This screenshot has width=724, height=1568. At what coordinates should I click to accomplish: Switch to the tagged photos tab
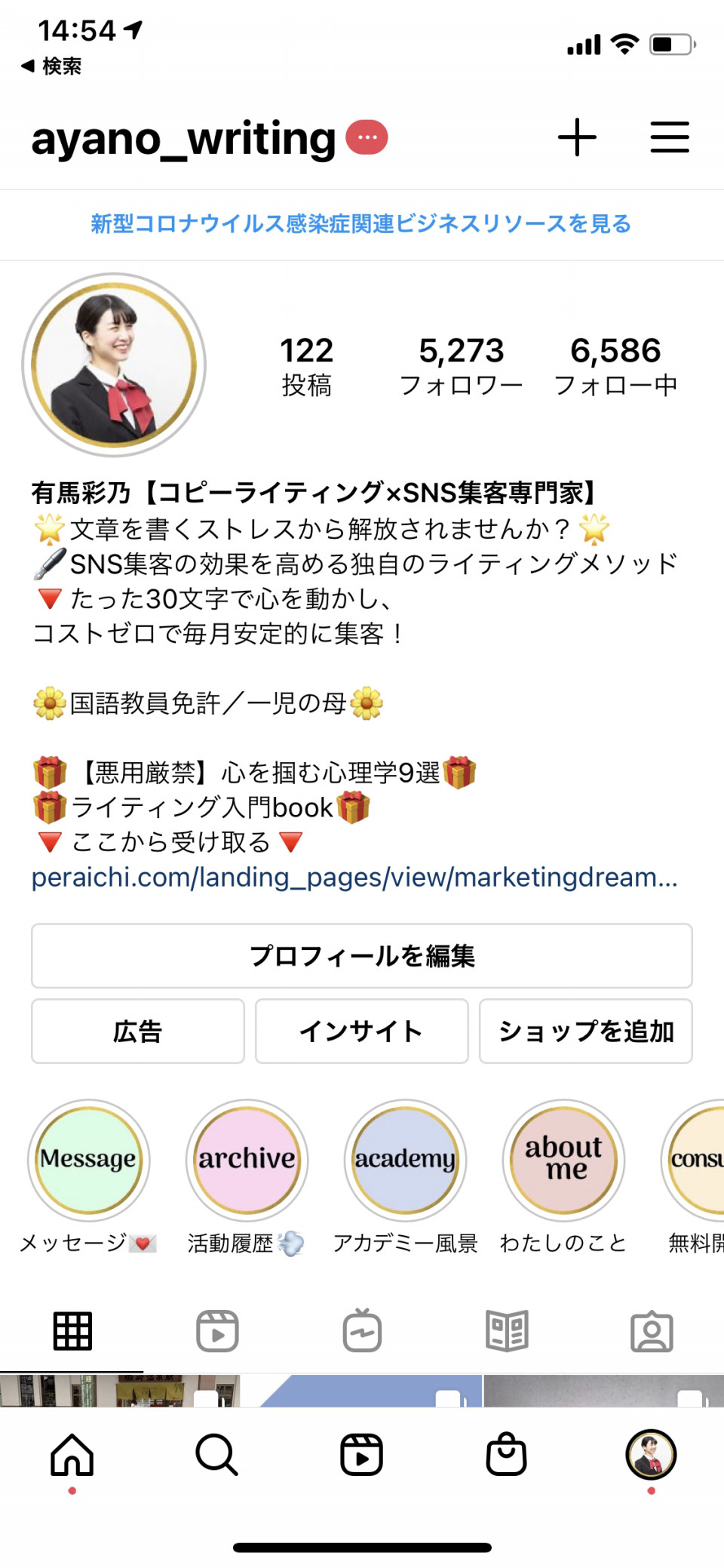(x=652, y=1331)
